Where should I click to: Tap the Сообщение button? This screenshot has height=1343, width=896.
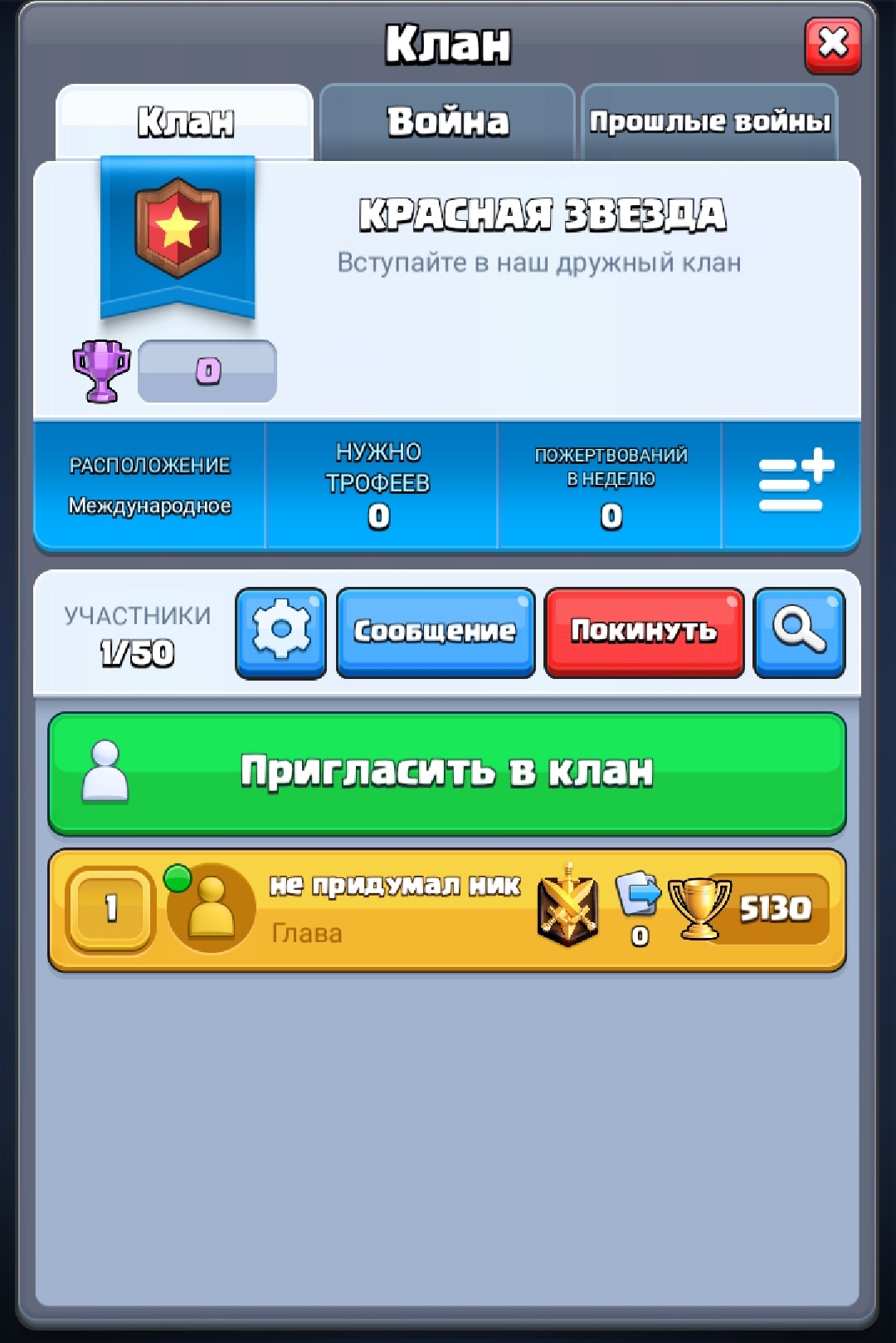(435, 632)
